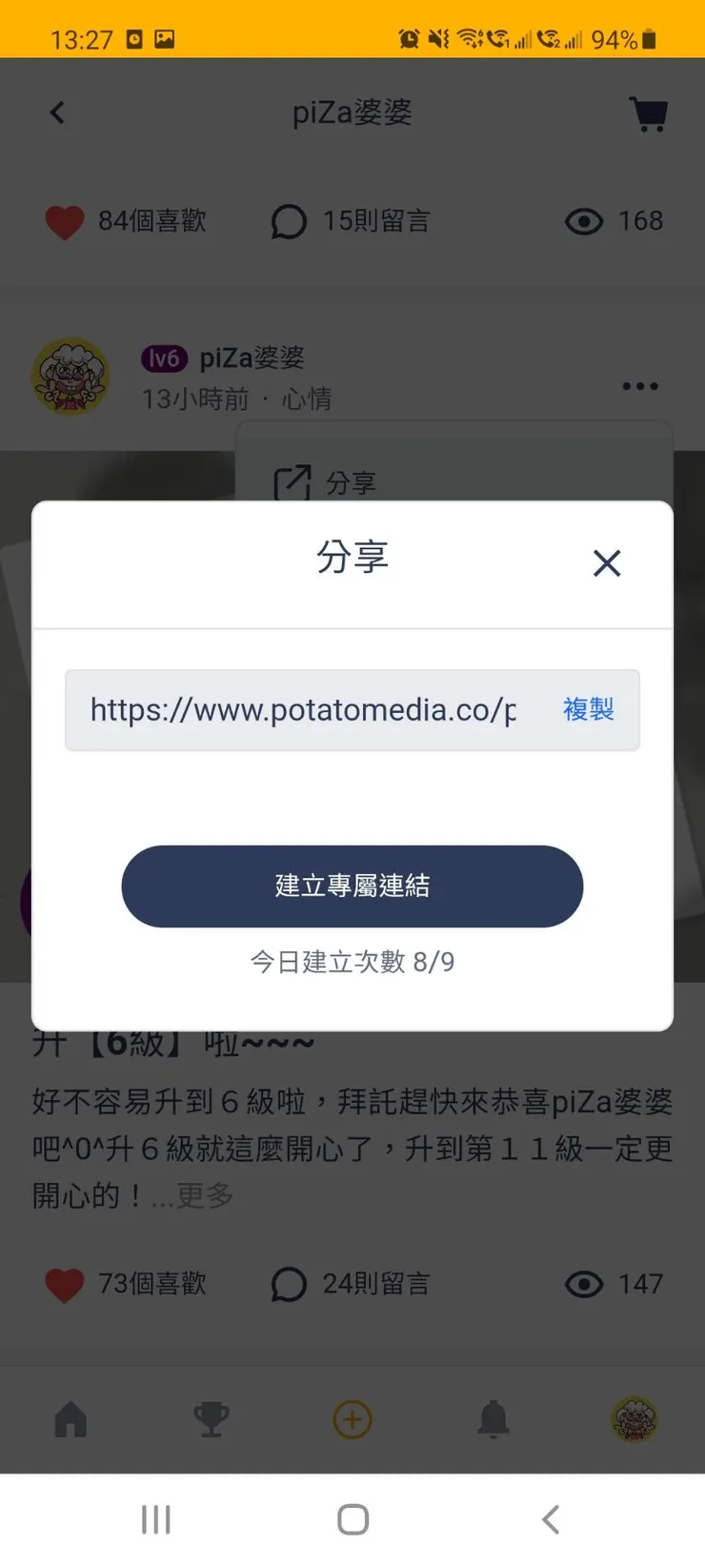Open the three-dot menu on piZa婆婆's post
705x1568 pixels.
point(639,386)
